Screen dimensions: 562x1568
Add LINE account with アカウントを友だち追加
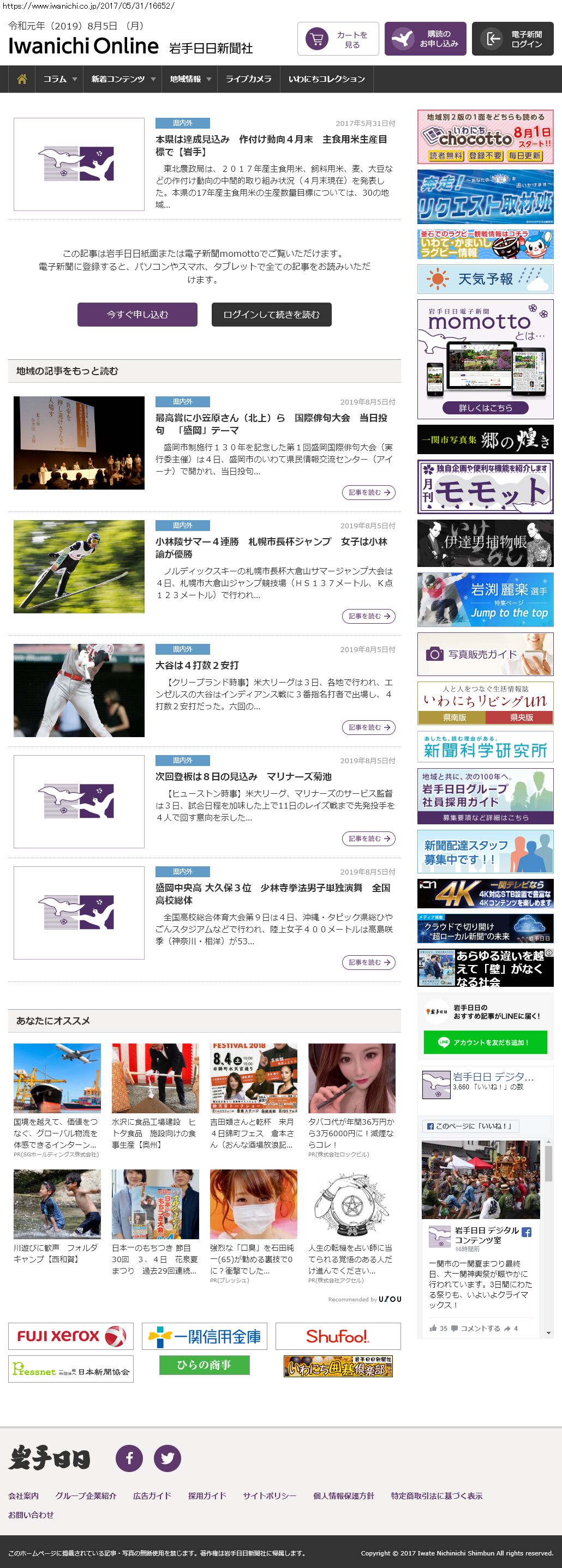point(485,1042)
